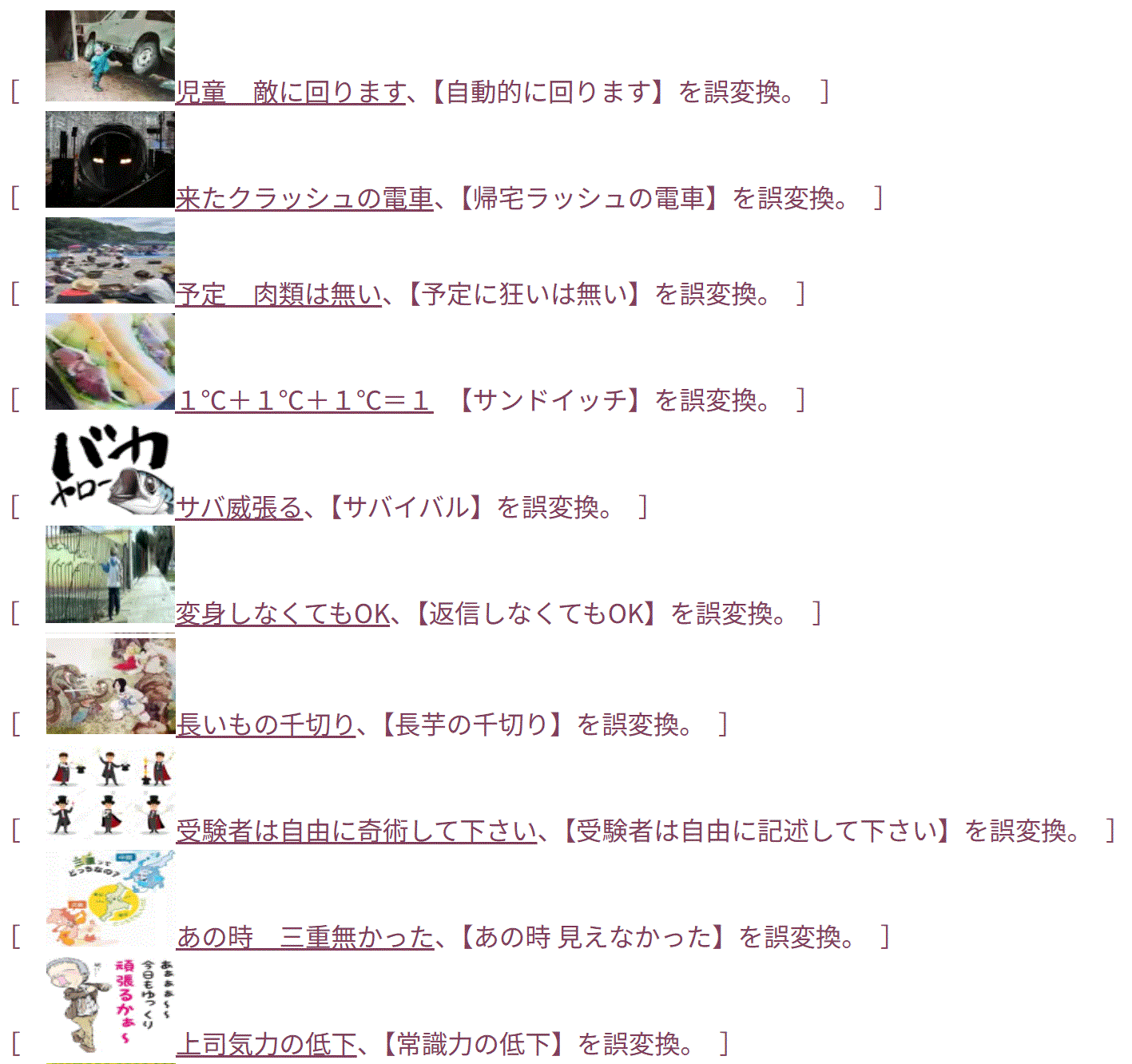Screen dimensions: 1132x1064
Task: Open the link 上司気力の低下
Action: 266,1044
